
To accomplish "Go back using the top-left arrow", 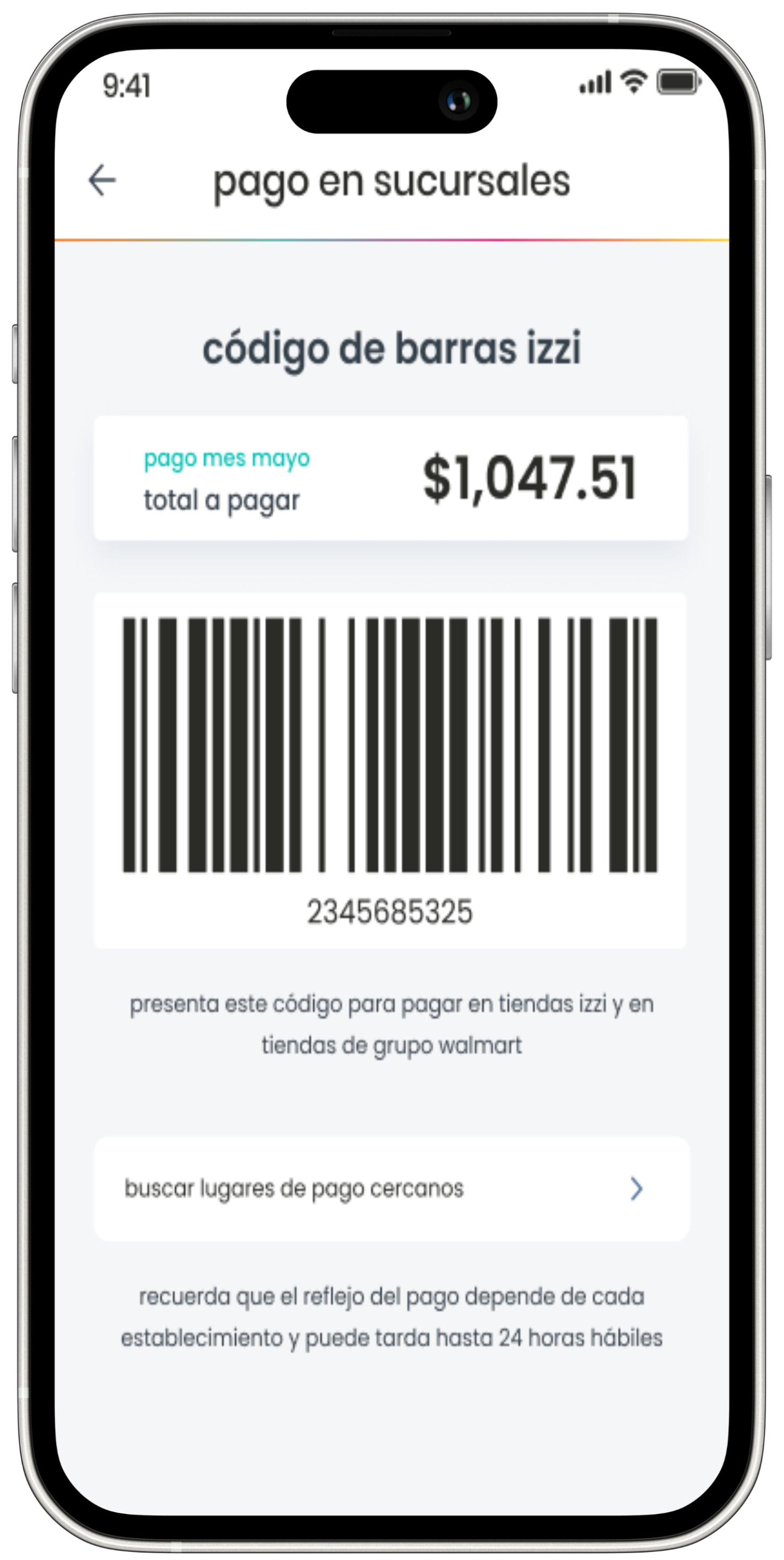I will (101, 180).
